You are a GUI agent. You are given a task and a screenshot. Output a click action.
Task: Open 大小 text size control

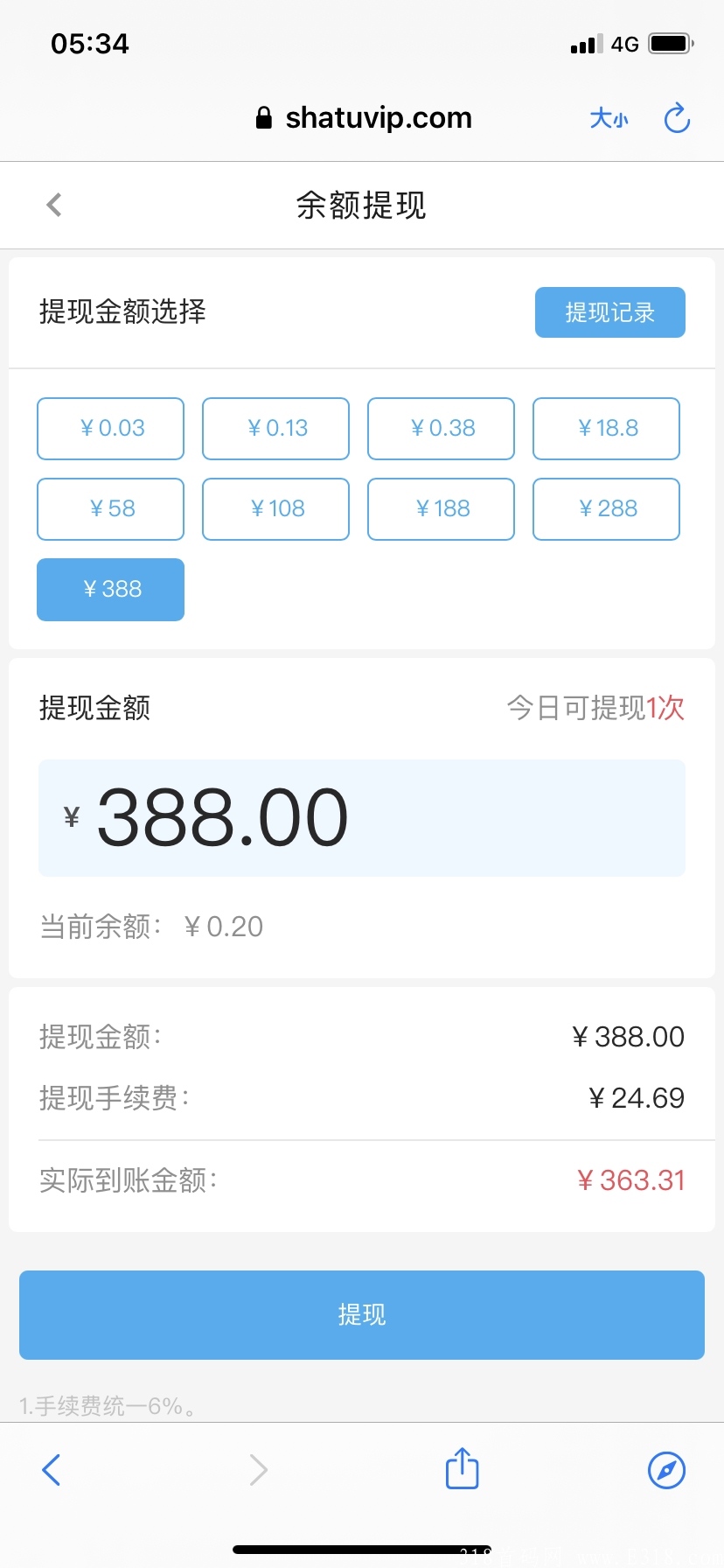click(x=609, y=118)
